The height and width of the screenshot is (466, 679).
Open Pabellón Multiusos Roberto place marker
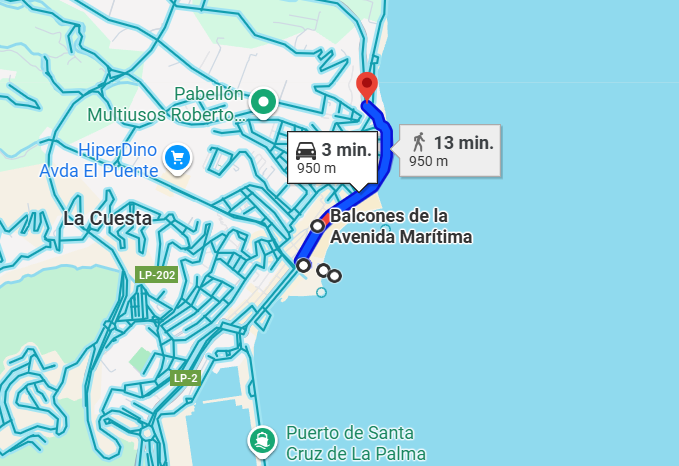(263, 101)
